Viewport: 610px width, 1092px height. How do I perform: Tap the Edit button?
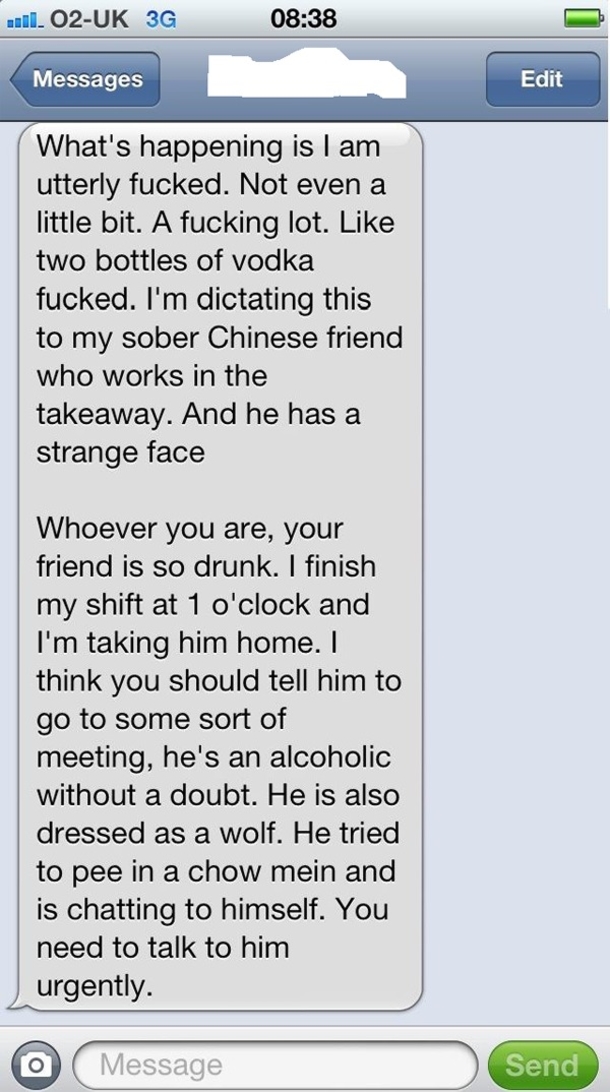point(541,79)
